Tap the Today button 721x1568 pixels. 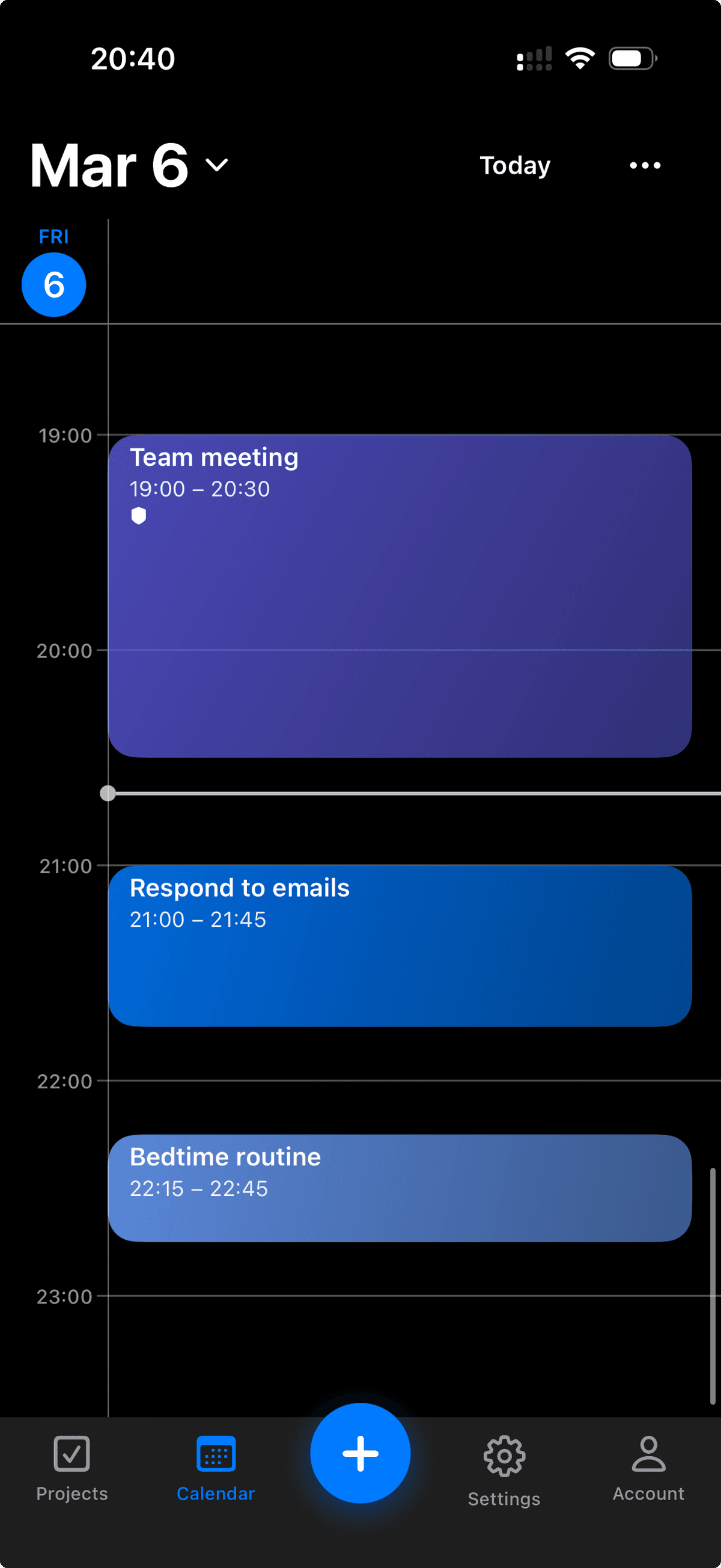coord(514,165)
